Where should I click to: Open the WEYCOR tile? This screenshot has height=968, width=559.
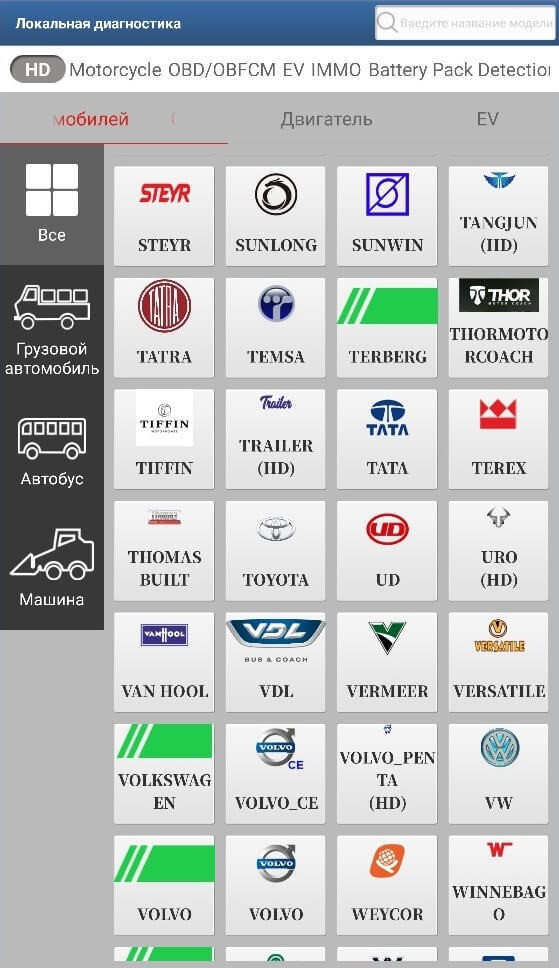pos(387,885)
